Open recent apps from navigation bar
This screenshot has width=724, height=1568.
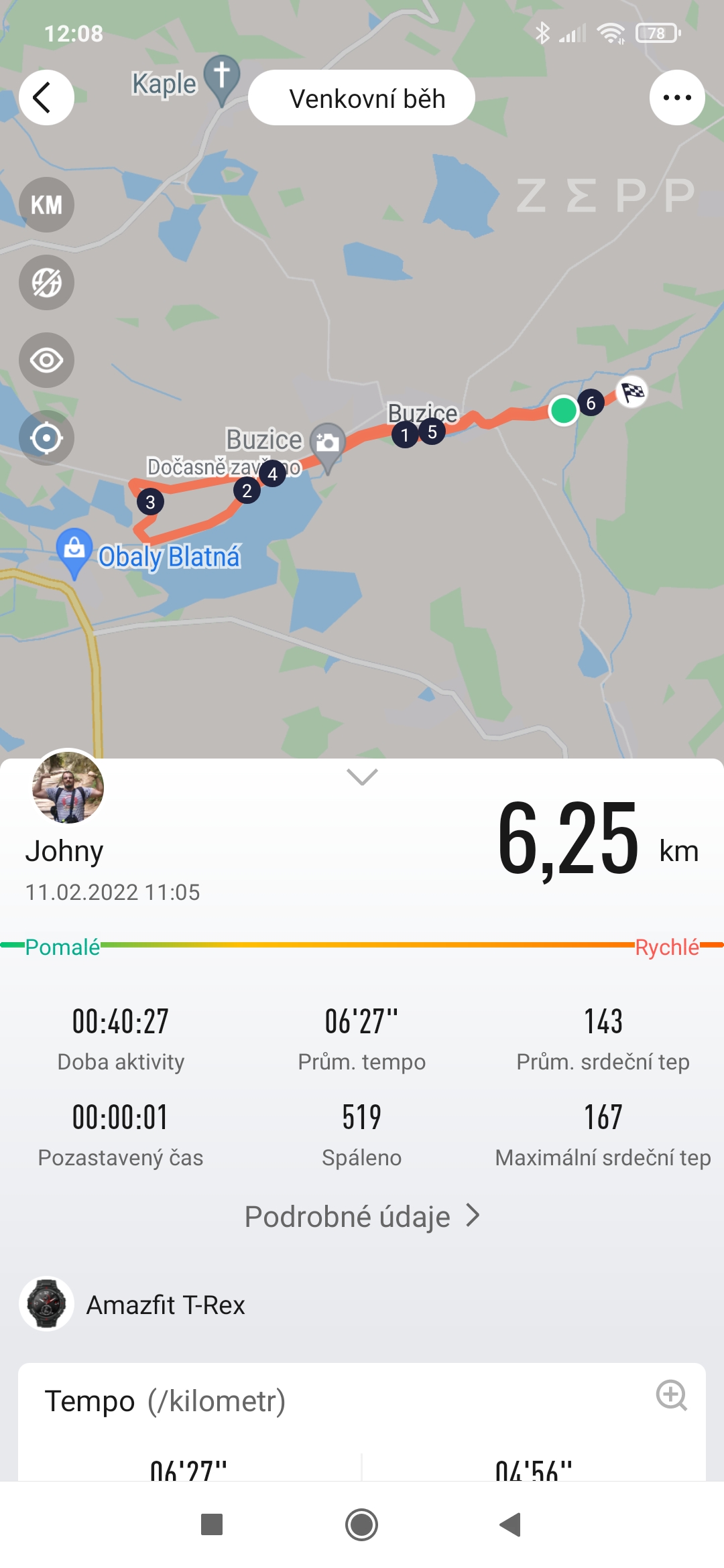click(212, 1524)
